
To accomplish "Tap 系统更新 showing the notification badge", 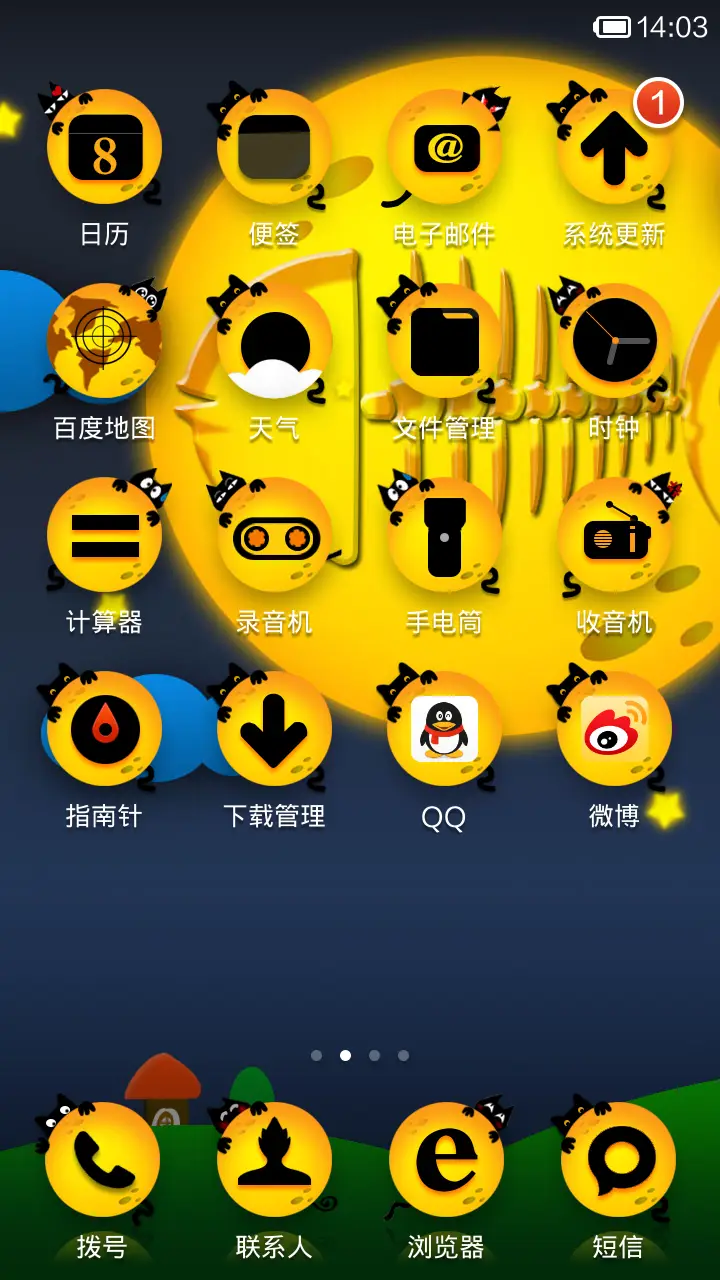I will 614,145.
